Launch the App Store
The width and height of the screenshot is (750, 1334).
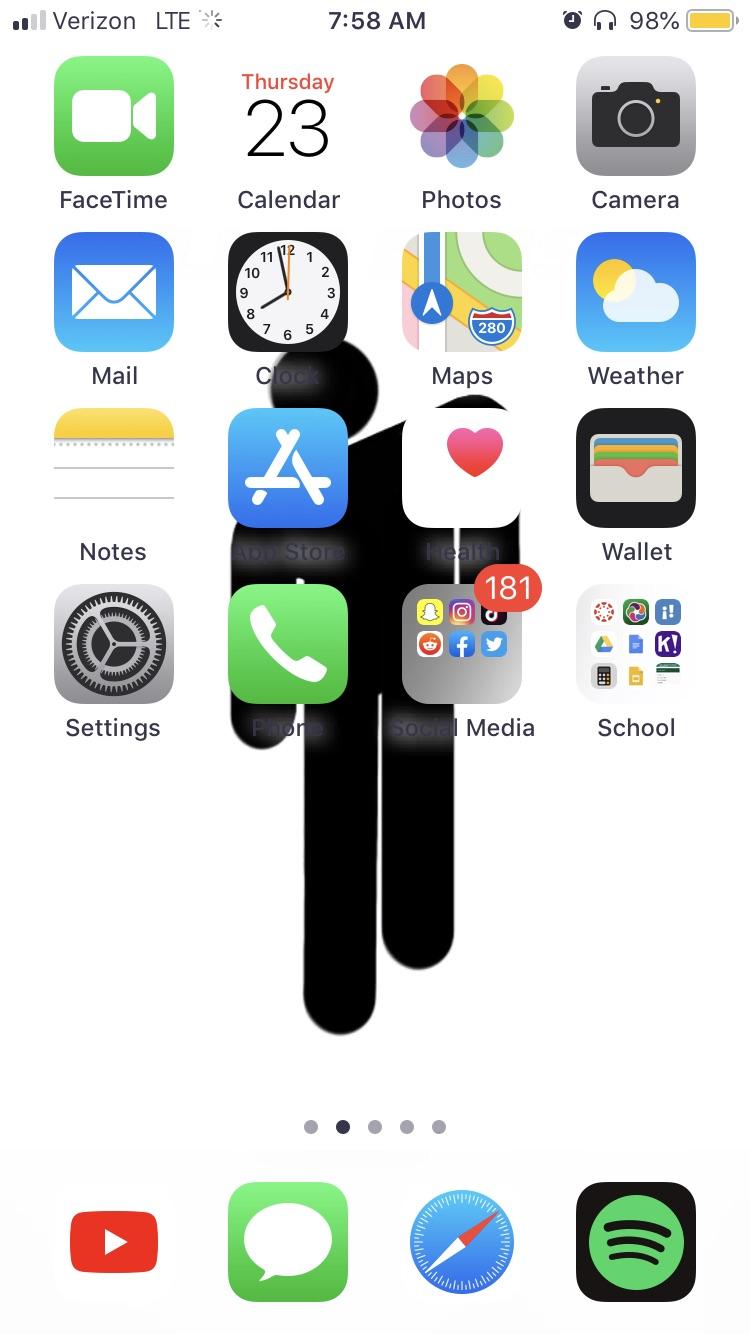tap(288, 468)
